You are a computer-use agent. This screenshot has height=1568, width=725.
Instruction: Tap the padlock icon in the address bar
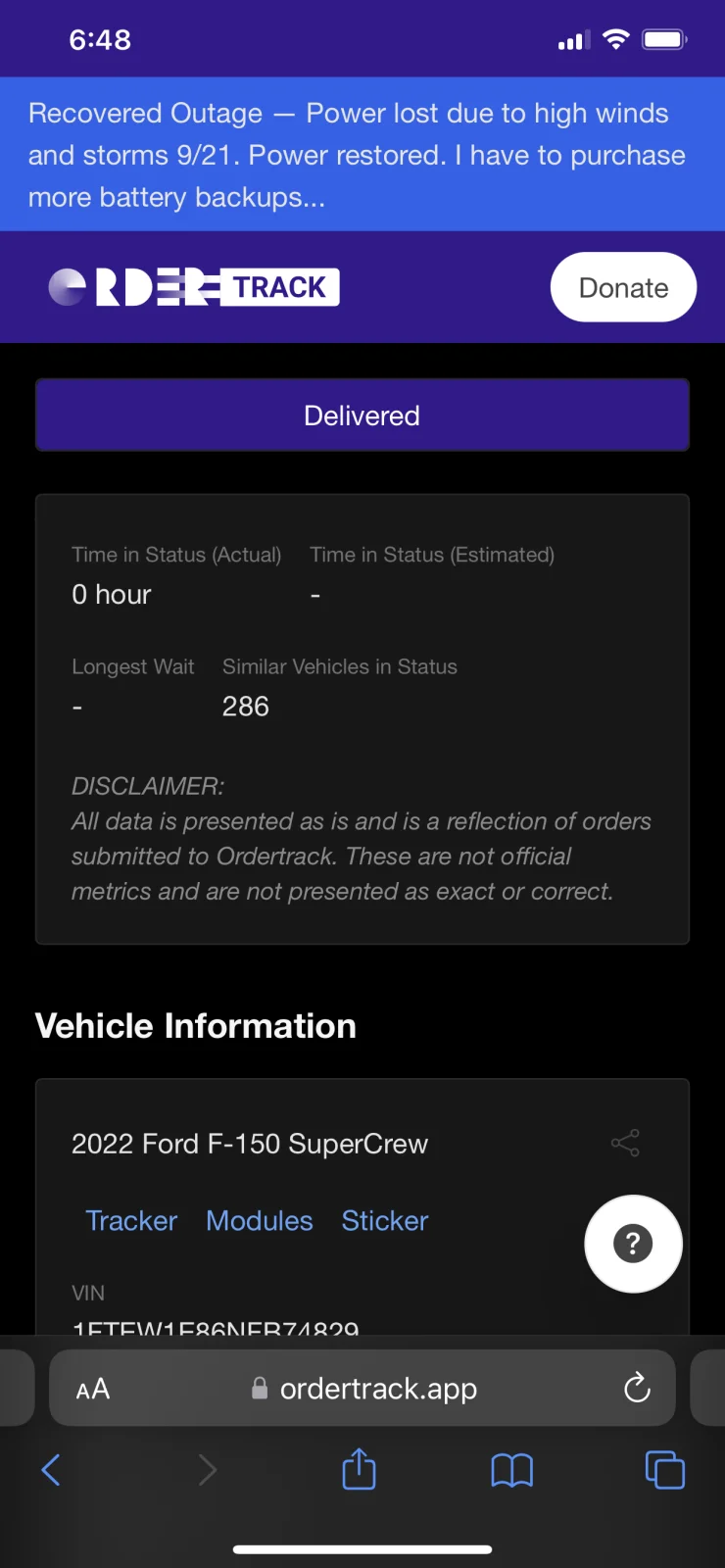(x=260, y=1388)
